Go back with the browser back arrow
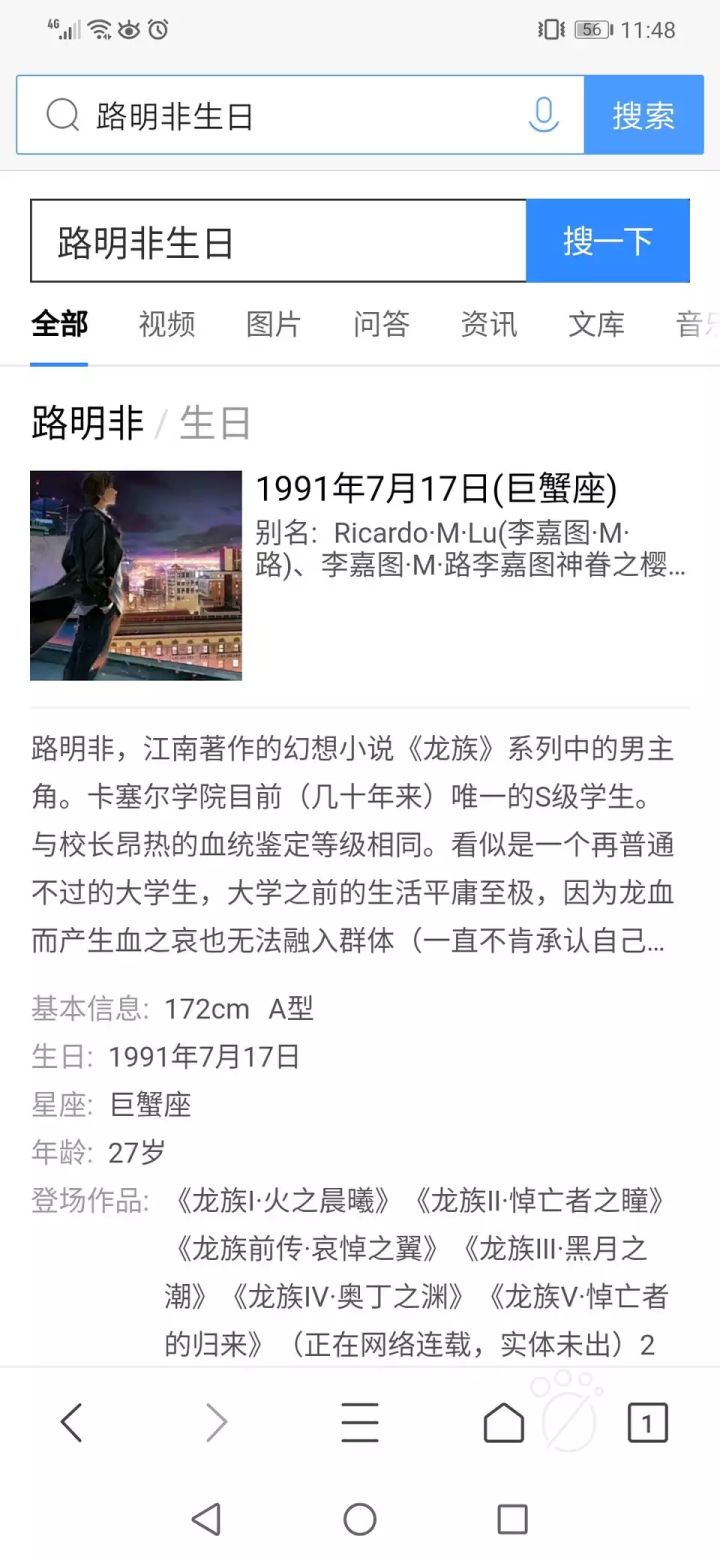The height and width of the screenshot is (1560, 720). (x=71, y=1422)
